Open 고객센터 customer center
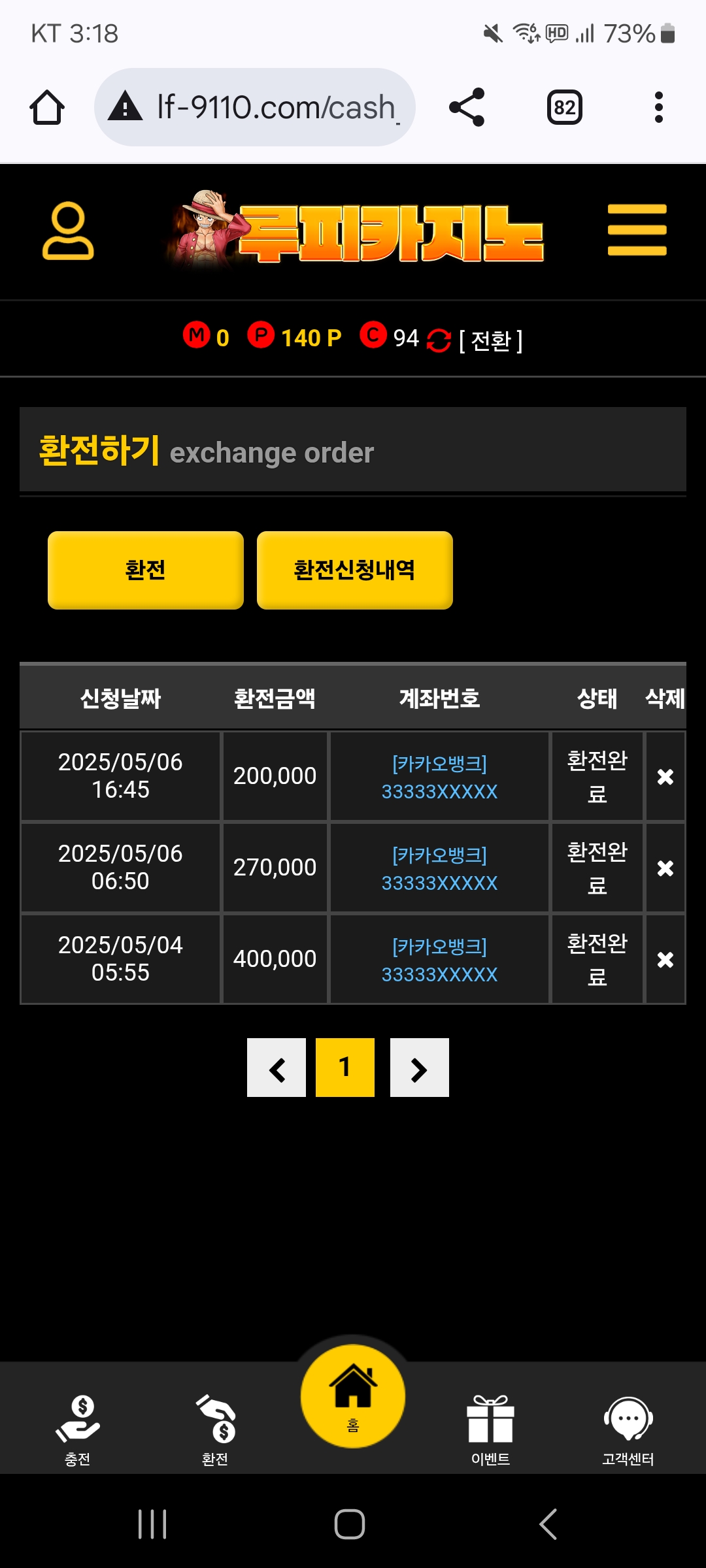The height and width of the screenshot is (1568, 706). [x=628, y=1428]
